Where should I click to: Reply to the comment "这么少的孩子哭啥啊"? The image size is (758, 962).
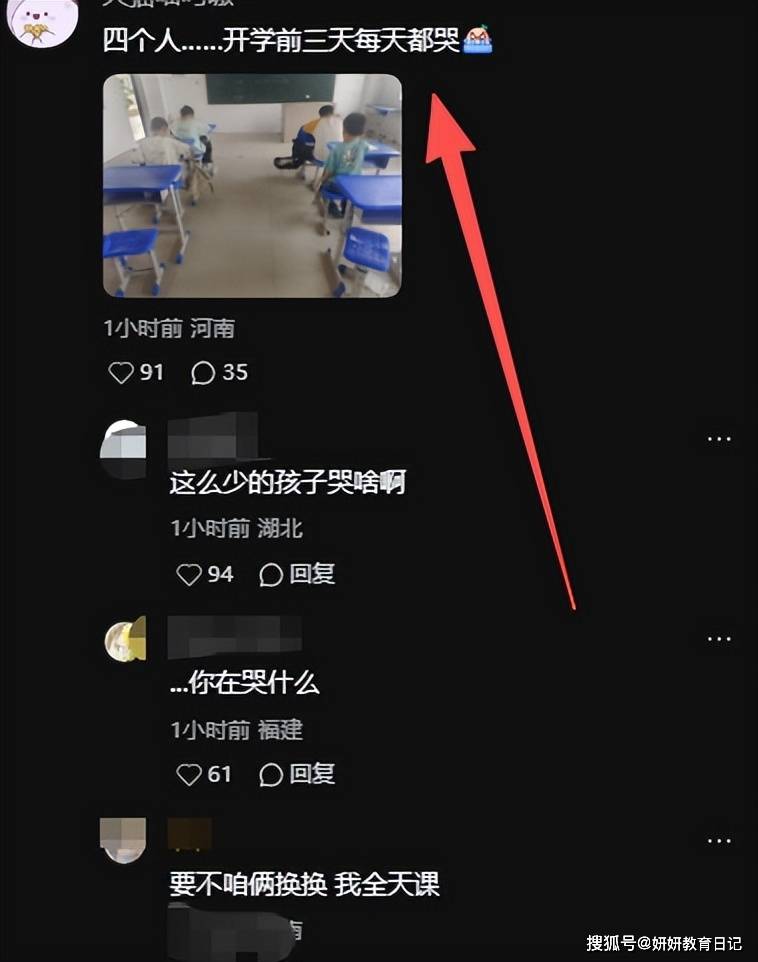coord(297,574)
